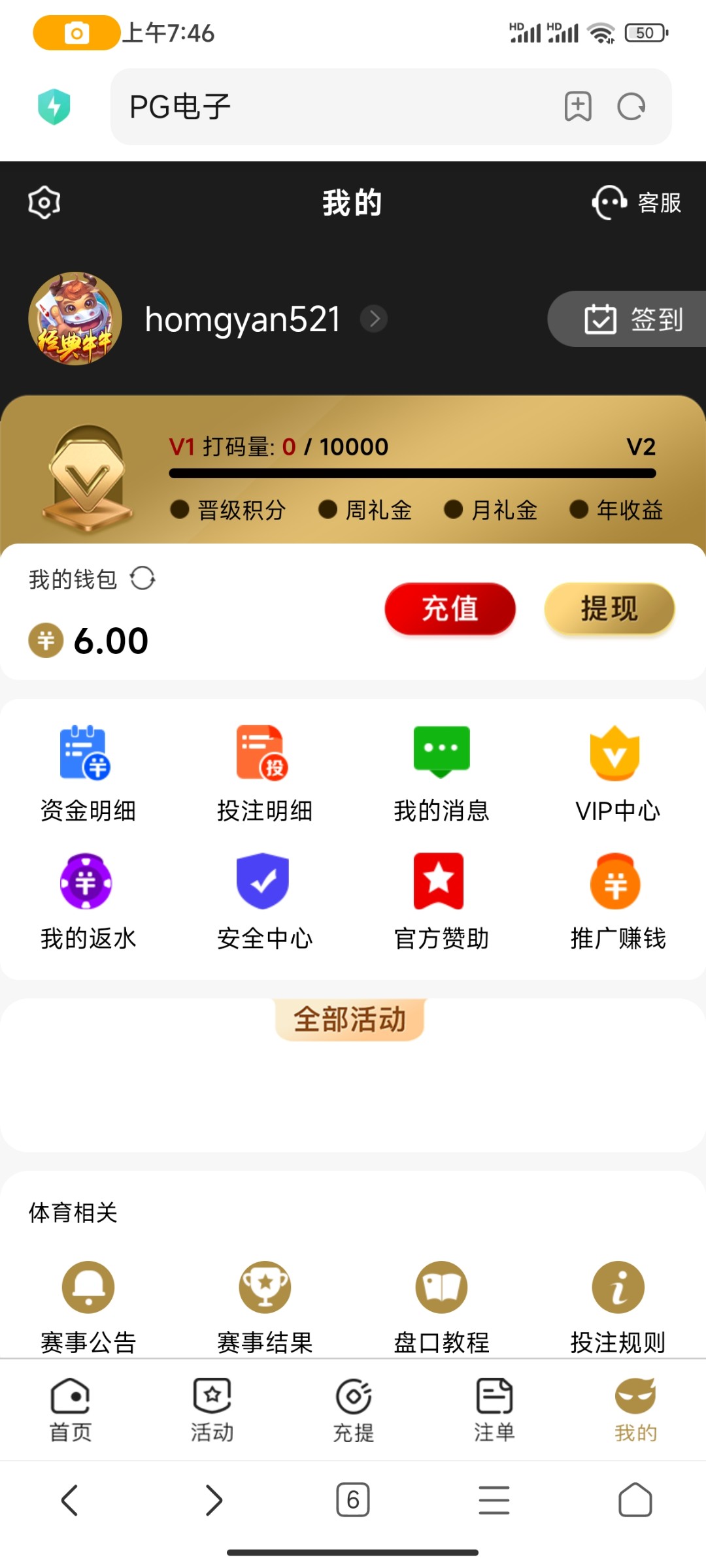
Task: Tap the 签到 check-in button
Action: [631, 319]
